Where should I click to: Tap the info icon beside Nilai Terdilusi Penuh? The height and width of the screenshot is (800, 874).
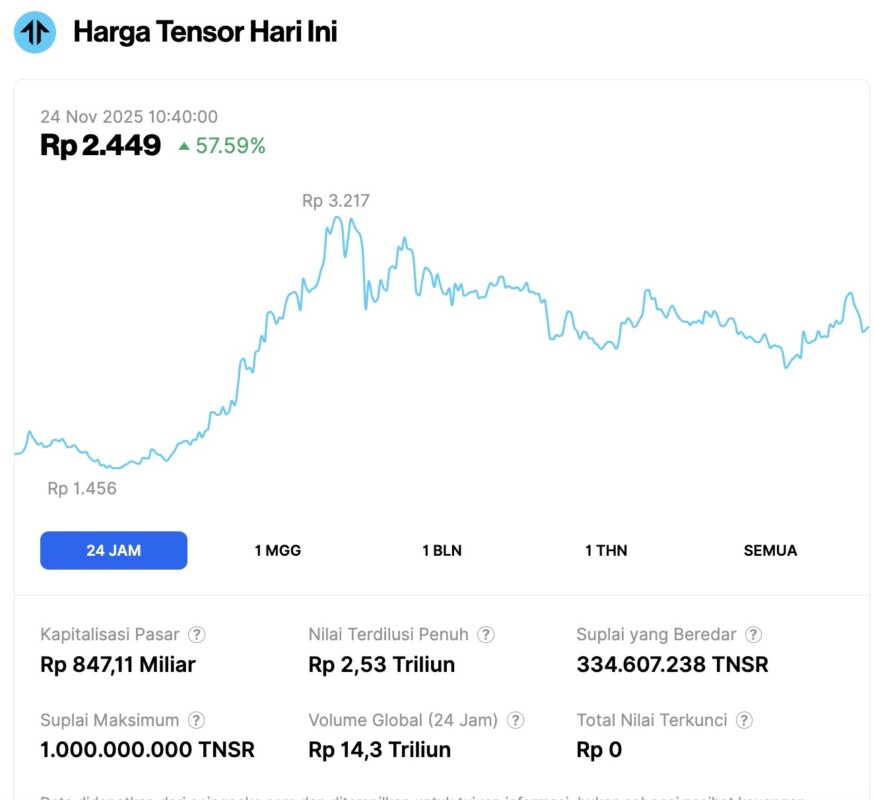(x=485, y=634)
